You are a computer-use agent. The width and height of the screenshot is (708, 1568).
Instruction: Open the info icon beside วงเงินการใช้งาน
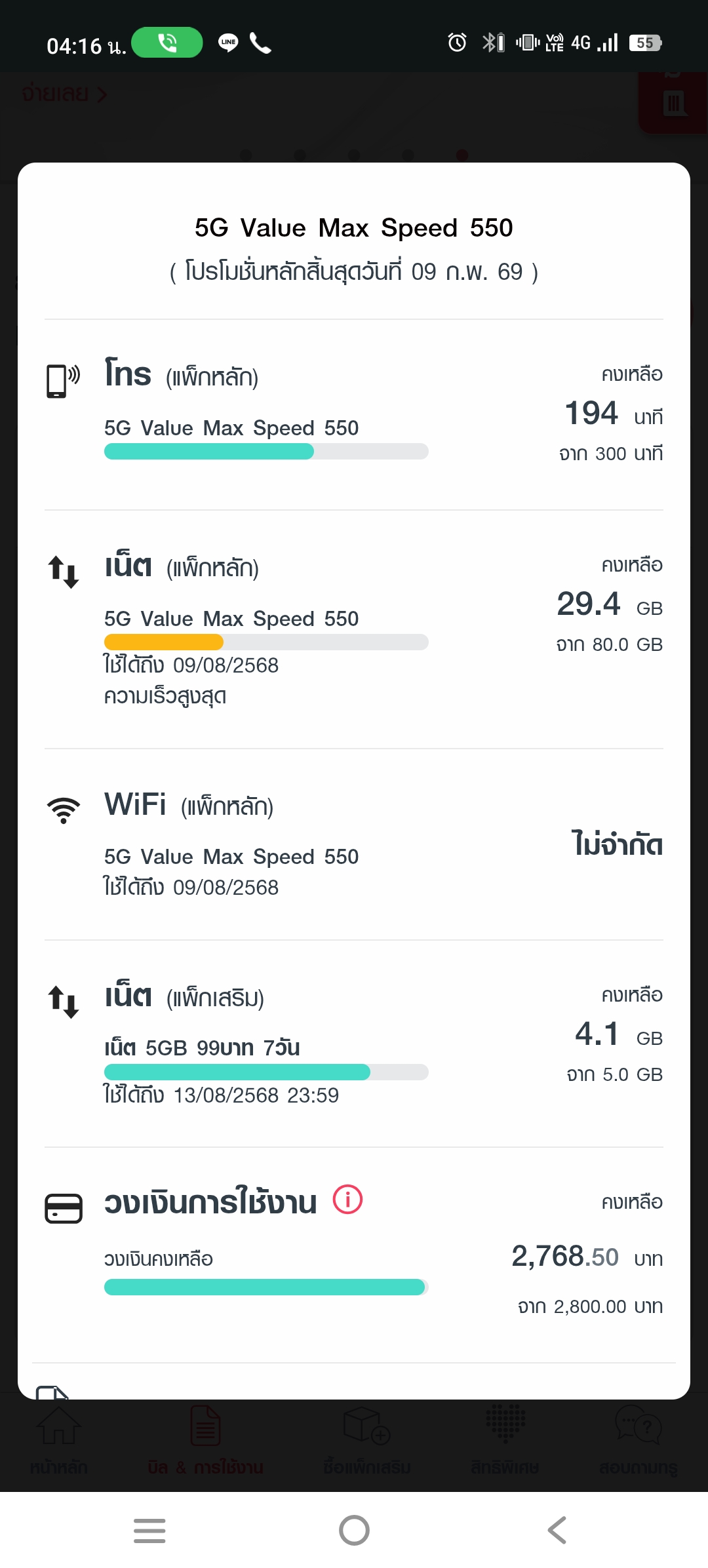(x=347, y=1200)
